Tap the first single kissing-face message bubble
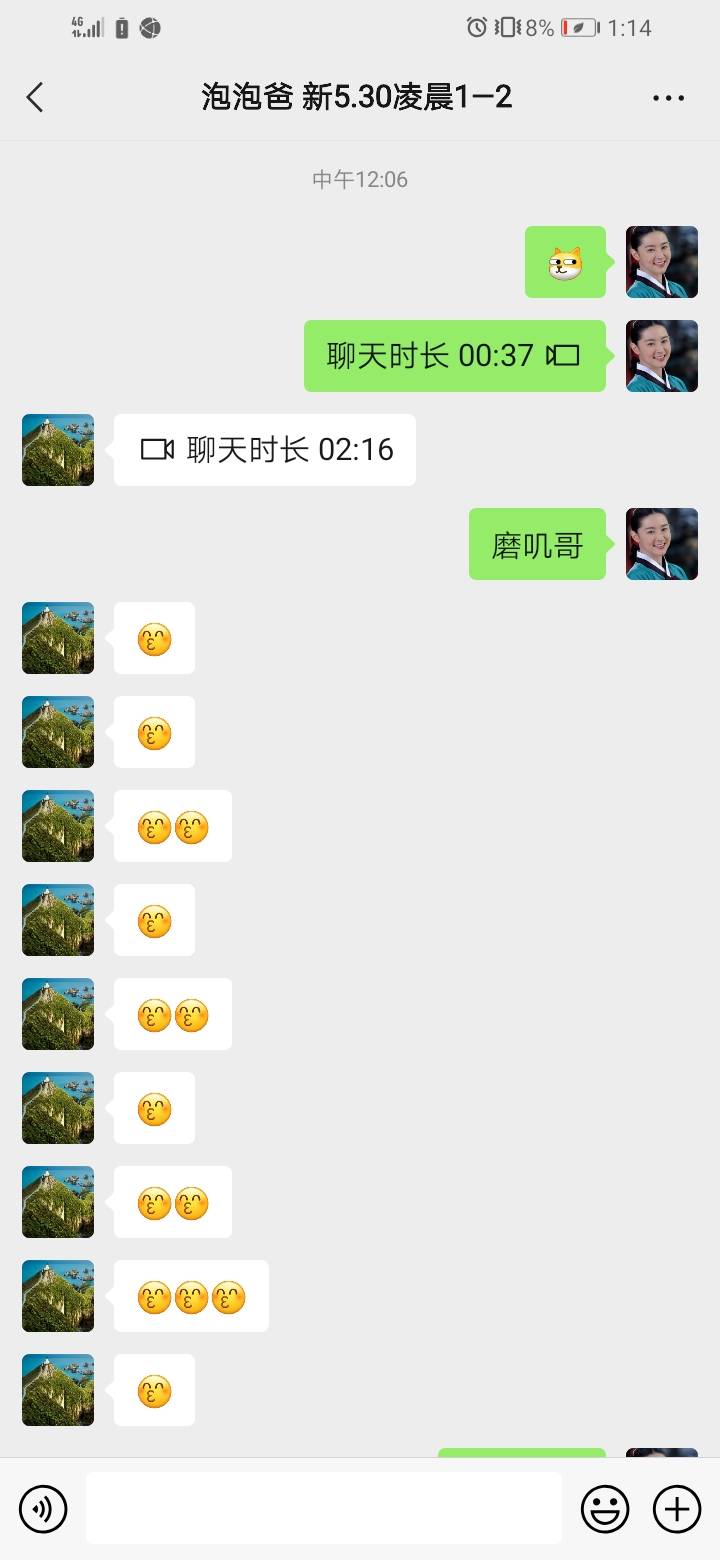Image resolution: width=720 pixels, height=1560 pixels. [x=153, y=638]
